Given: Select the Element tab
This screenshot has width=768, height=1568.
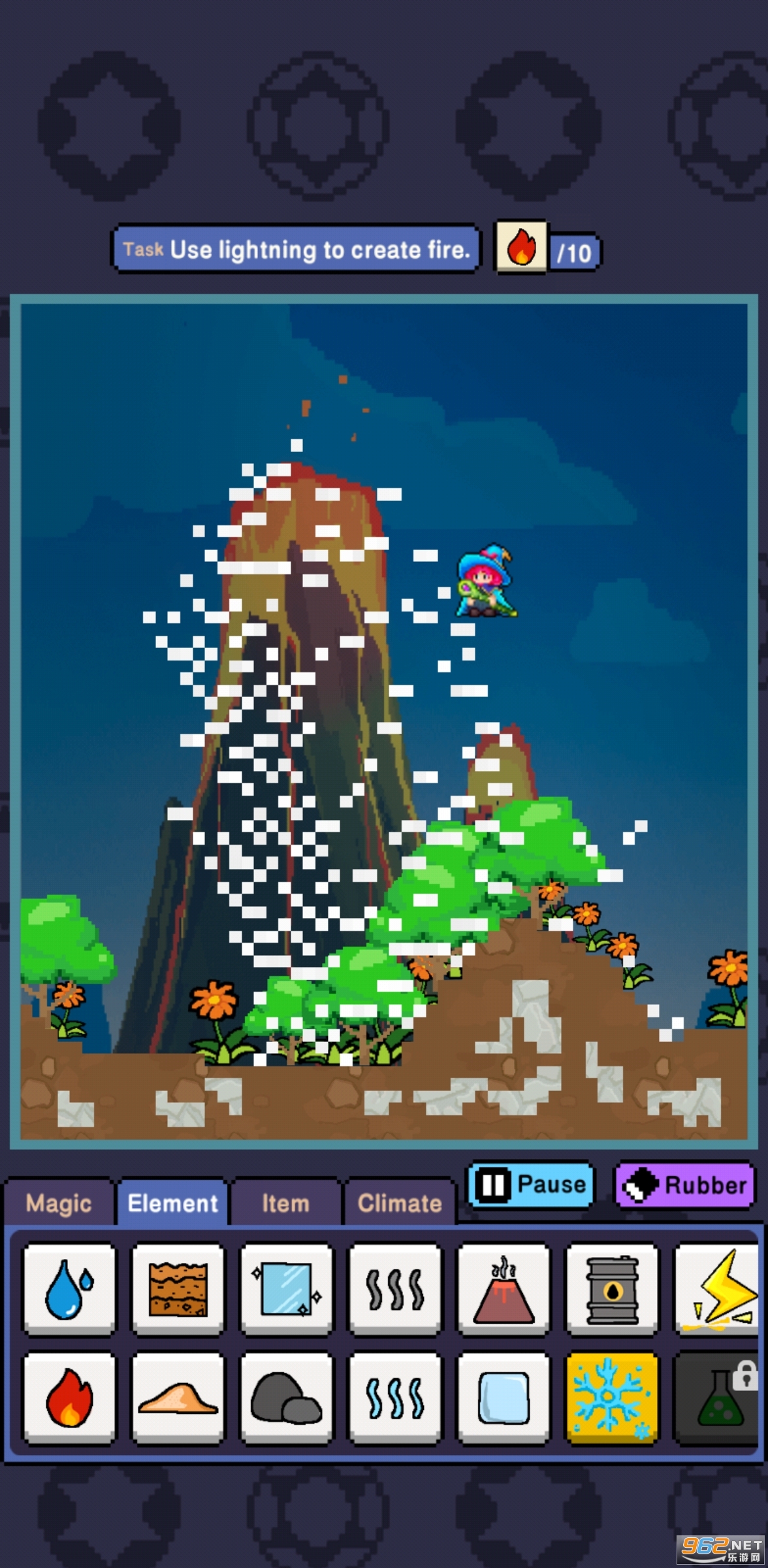Looking at the screenshot, I should tap(172, 1203).
